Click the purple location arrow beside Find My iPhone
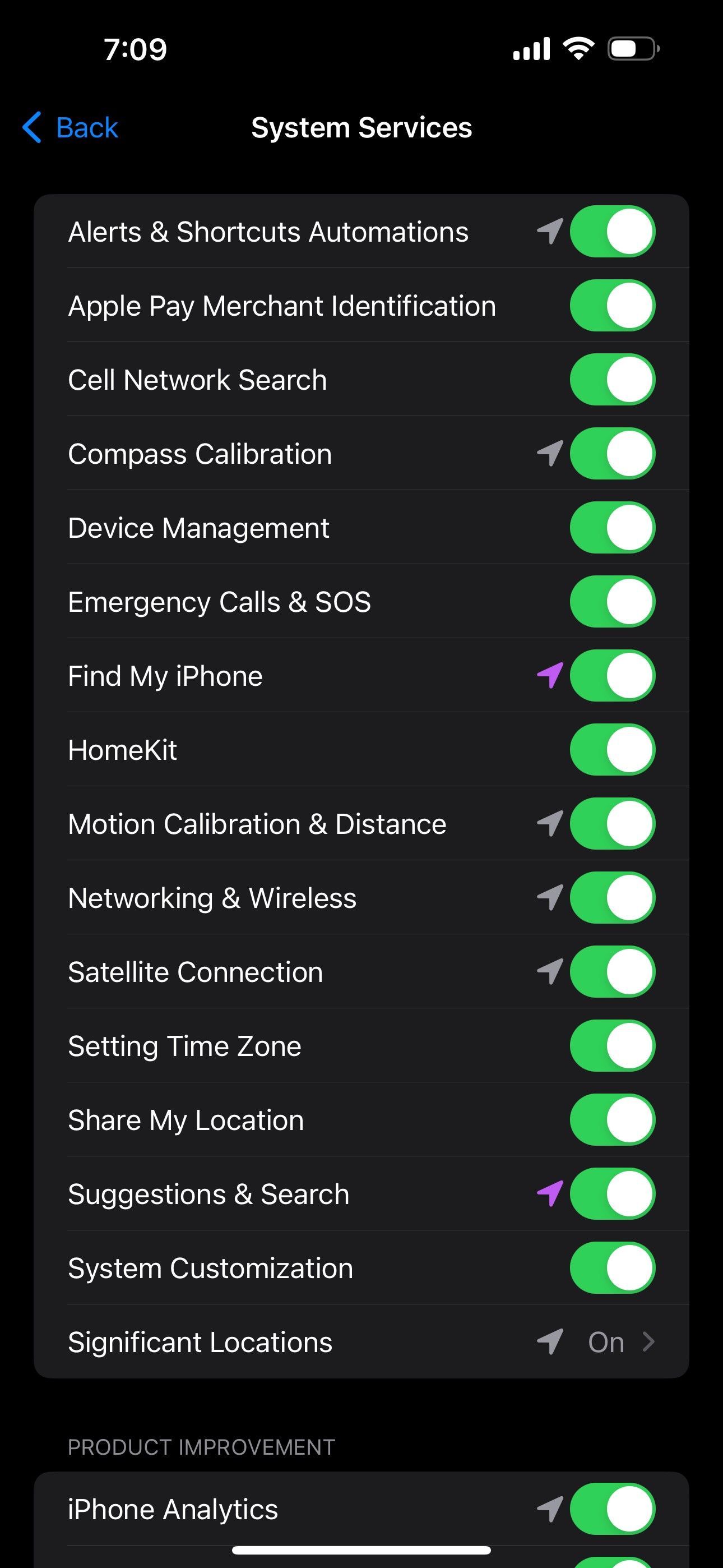This screenshot has width=723, height=1568. coord(551,676)
